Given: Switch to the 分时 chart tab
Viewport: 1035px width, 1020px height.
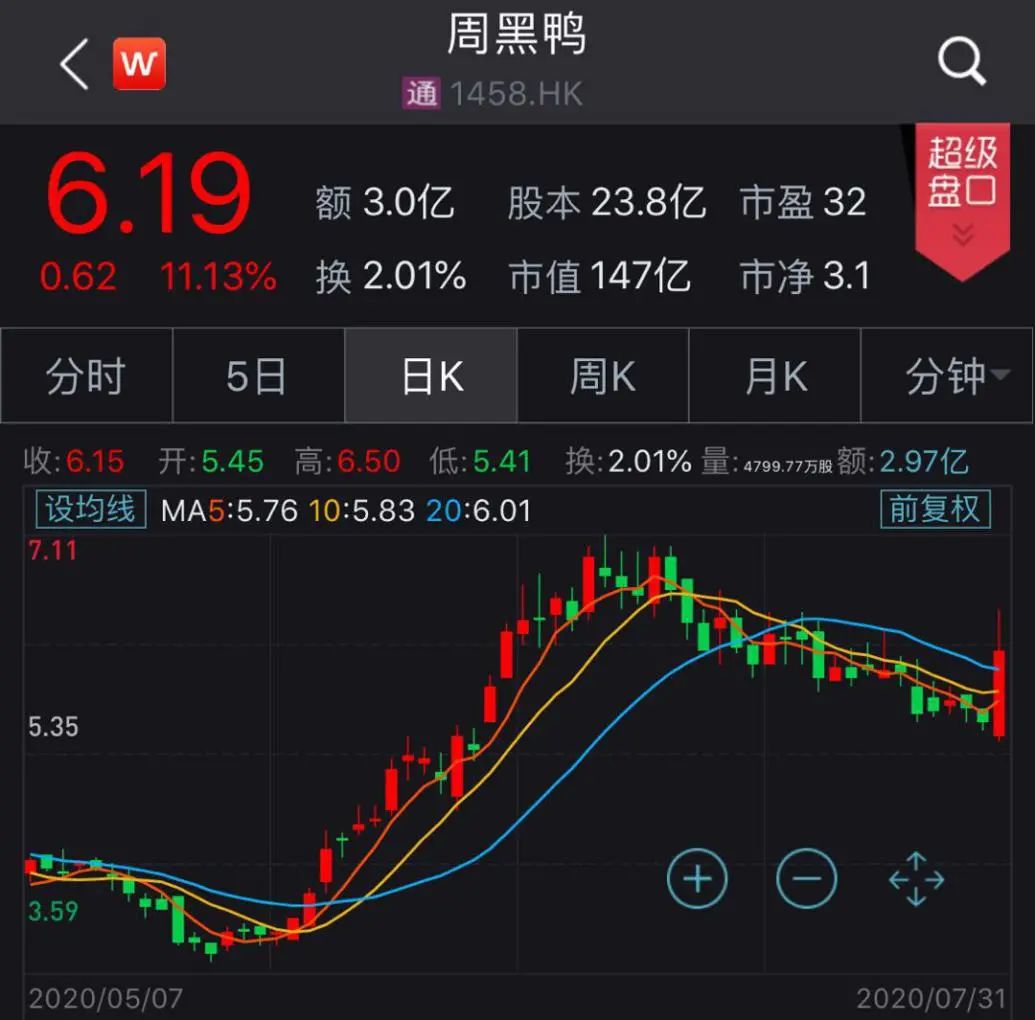Looking at the screenshot, I should click(86, 376).
